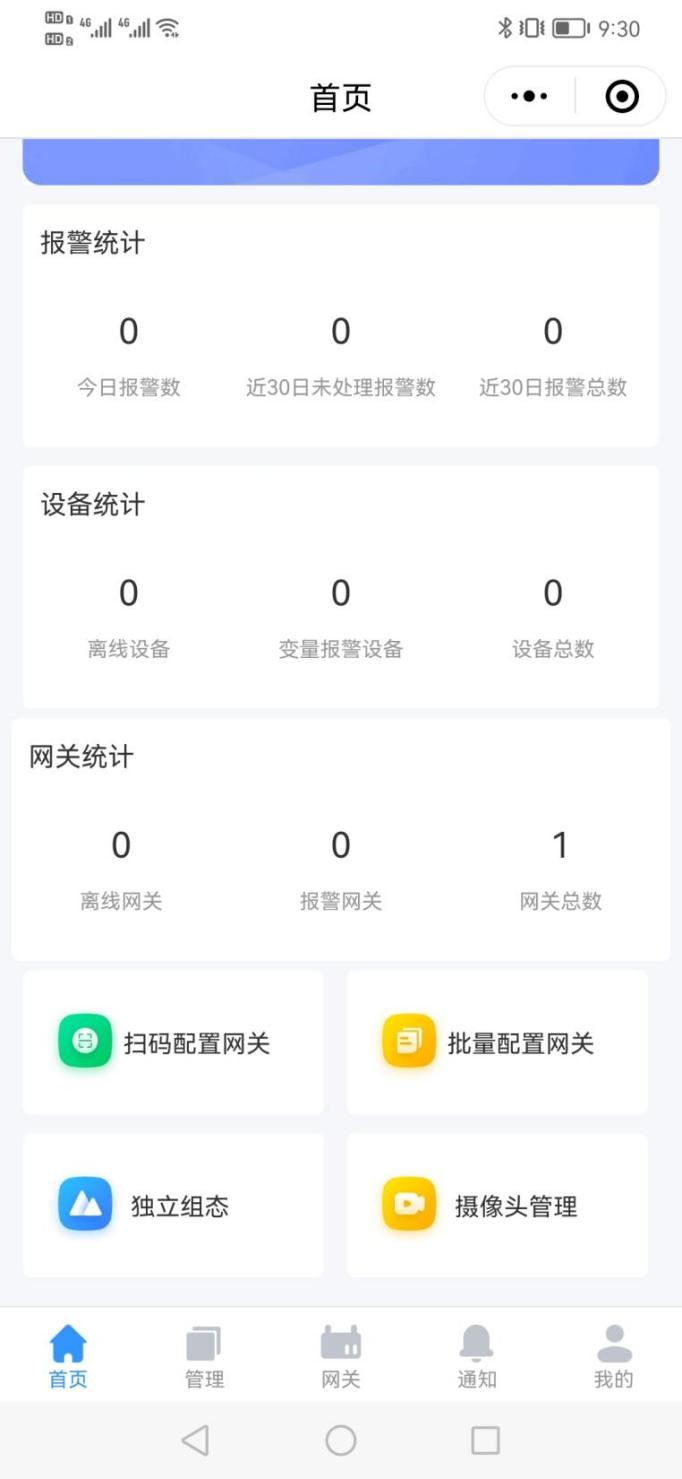The height and width of the screenshot is (1479, 682).
Task: Switch to the 我的 tab
Action: point(613,1357)
